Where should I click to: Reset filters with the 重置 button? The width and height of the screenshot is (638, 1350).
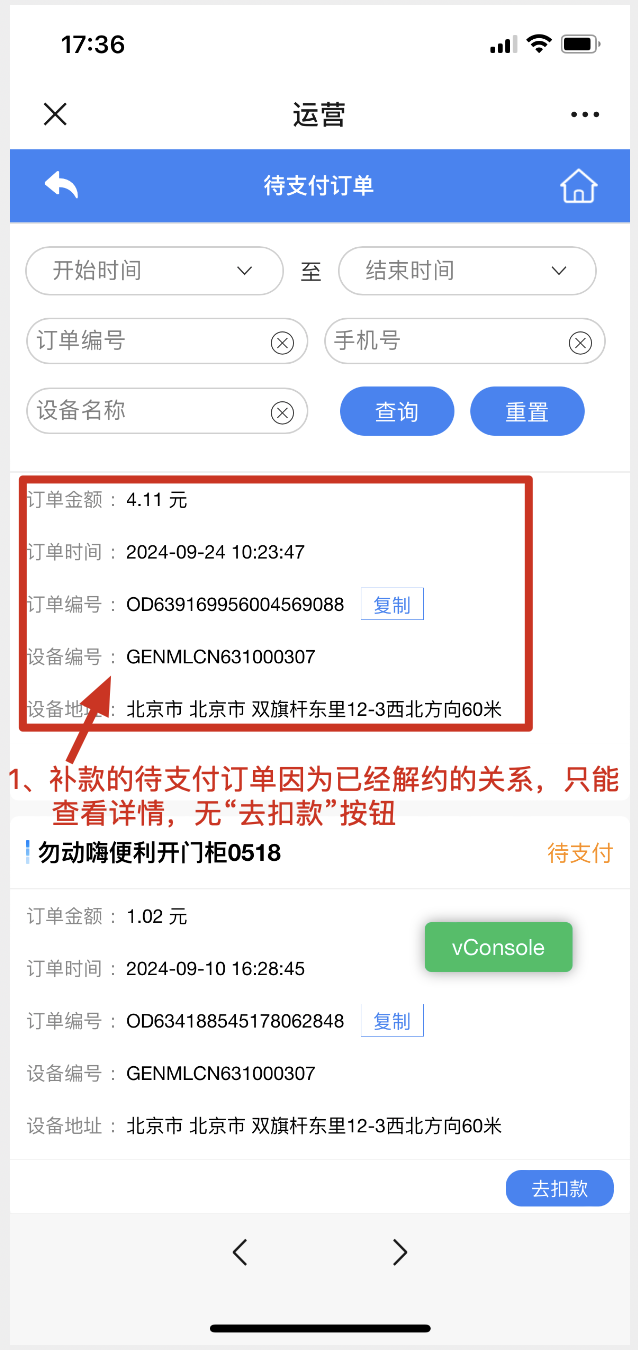pos(527,412)
